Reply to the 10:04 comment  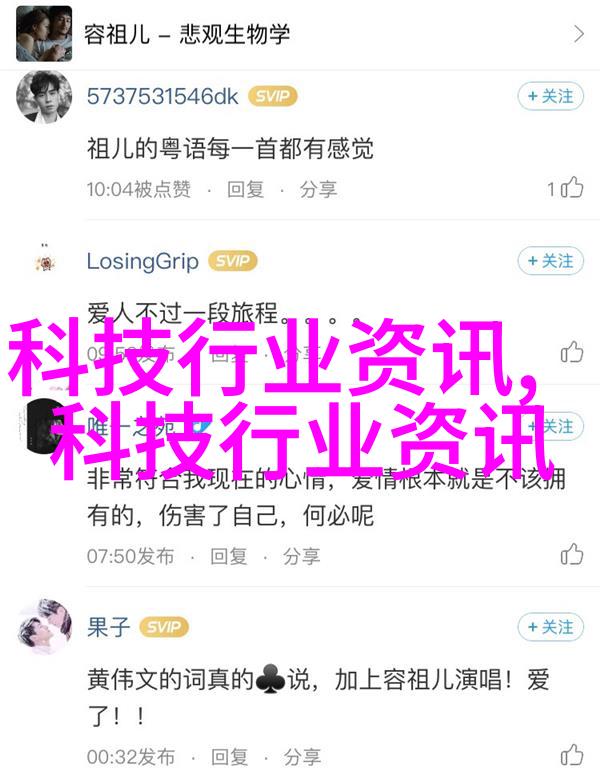click(x=245, y=188)
